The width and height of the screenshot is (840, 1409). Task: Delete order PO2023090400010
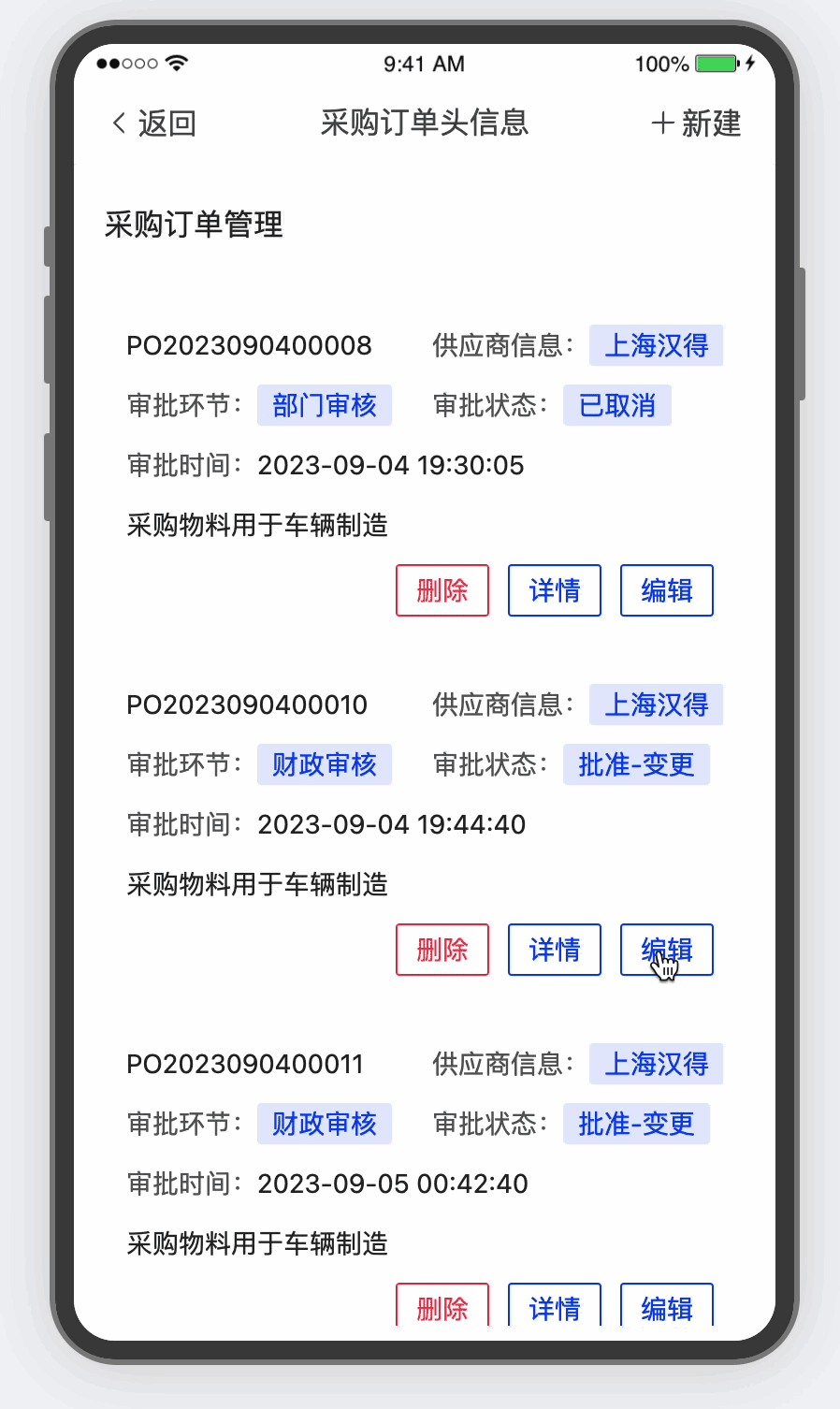(x=442, y=950)
